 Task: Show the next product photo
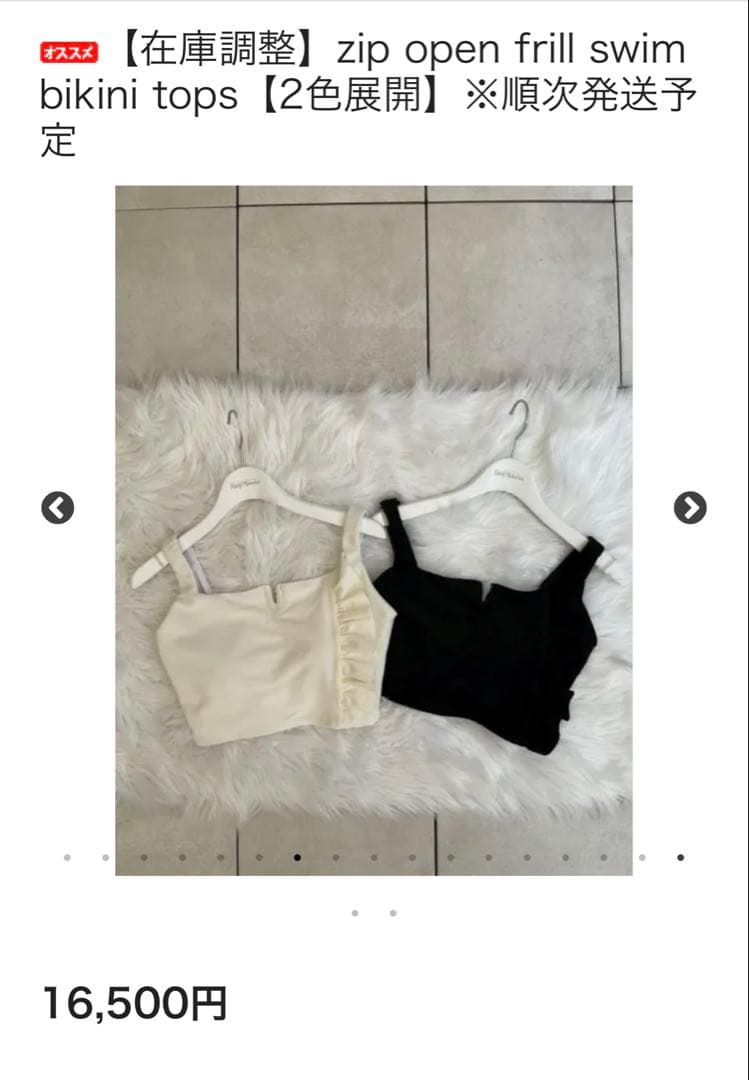point(690,508)
